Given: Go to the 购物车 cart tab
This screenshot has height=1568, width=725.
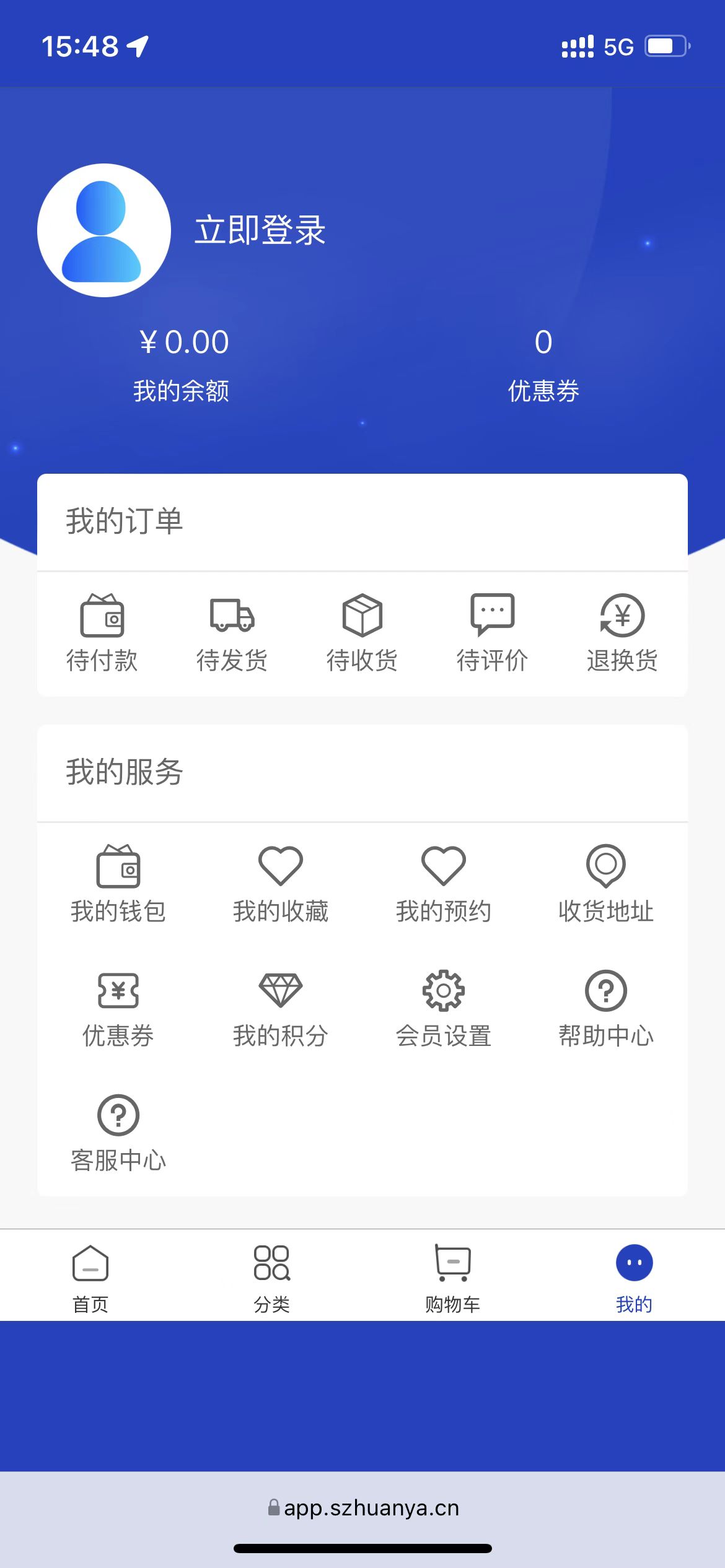Looking at the screenshot, I should point(453,1278).
